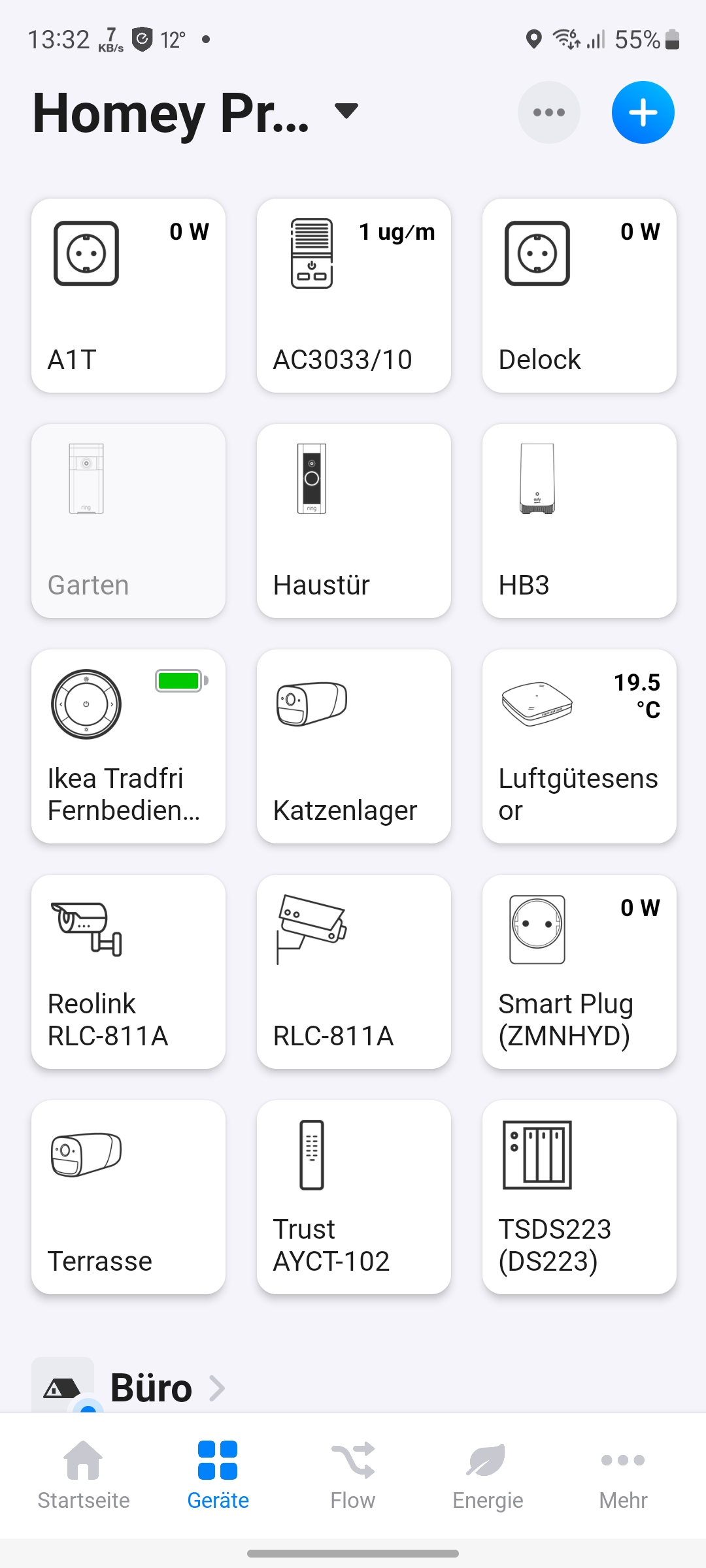Toggle the Smart Plug (ZMNHYD) tile
706x1568 pixels.
[579, 972]
